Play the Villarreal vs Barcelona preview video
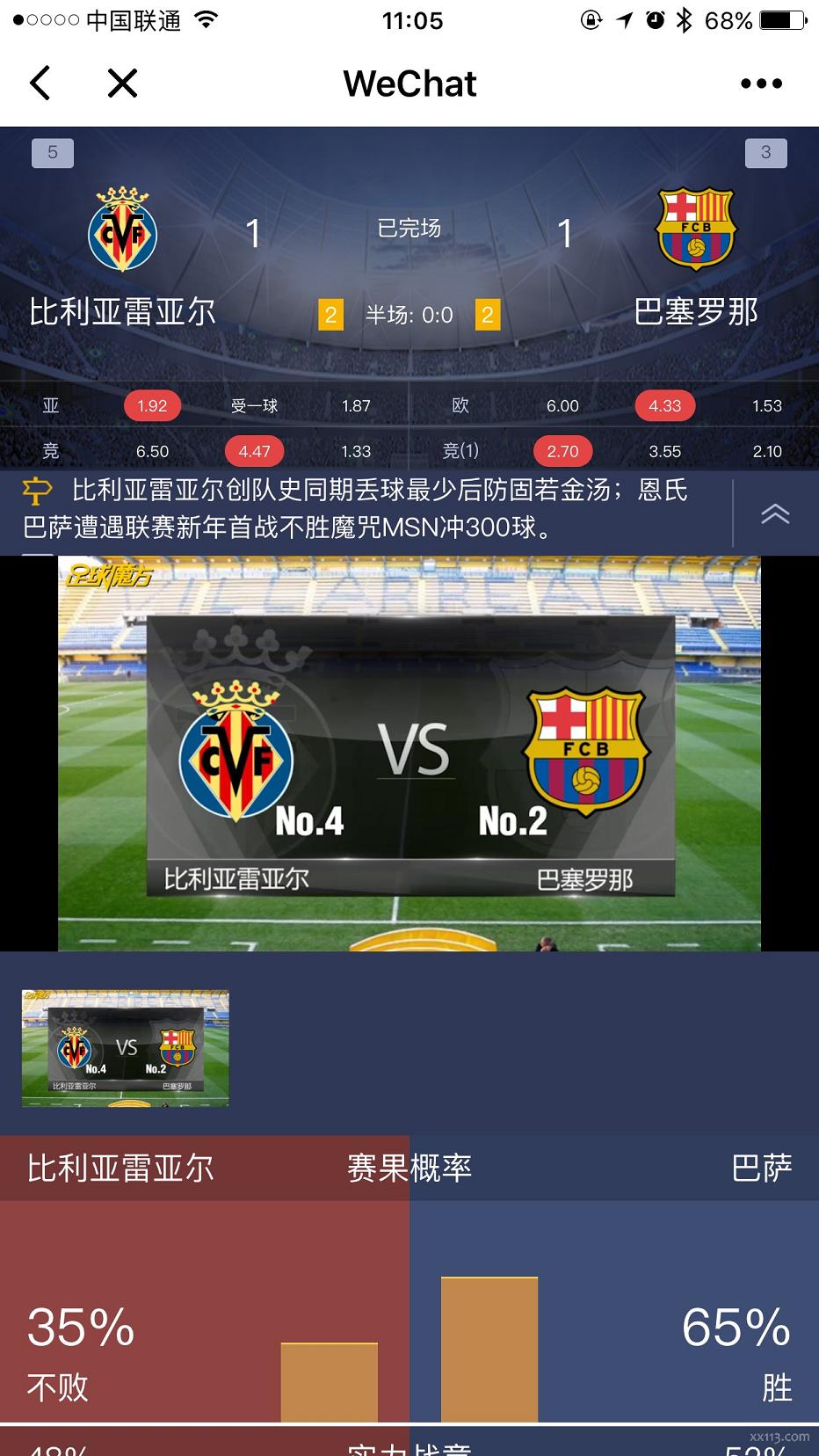The width and height of the screenshot is (819, 1456). (x=409, y=753)
